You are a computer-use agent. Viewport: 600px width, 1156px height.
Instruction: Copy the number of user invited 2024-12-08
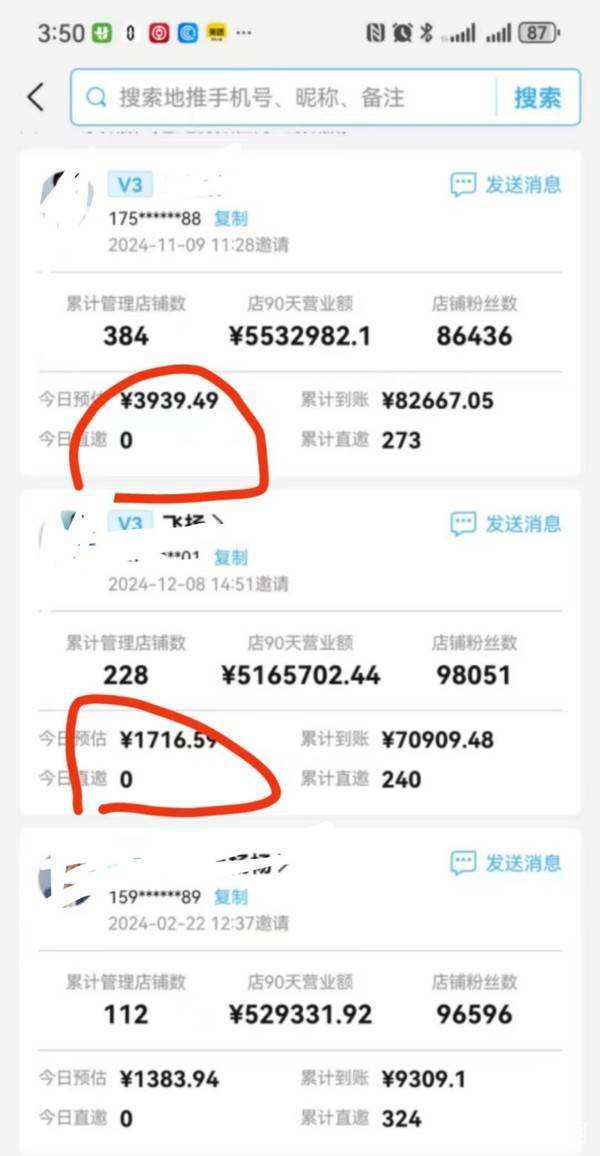point(231,558)
